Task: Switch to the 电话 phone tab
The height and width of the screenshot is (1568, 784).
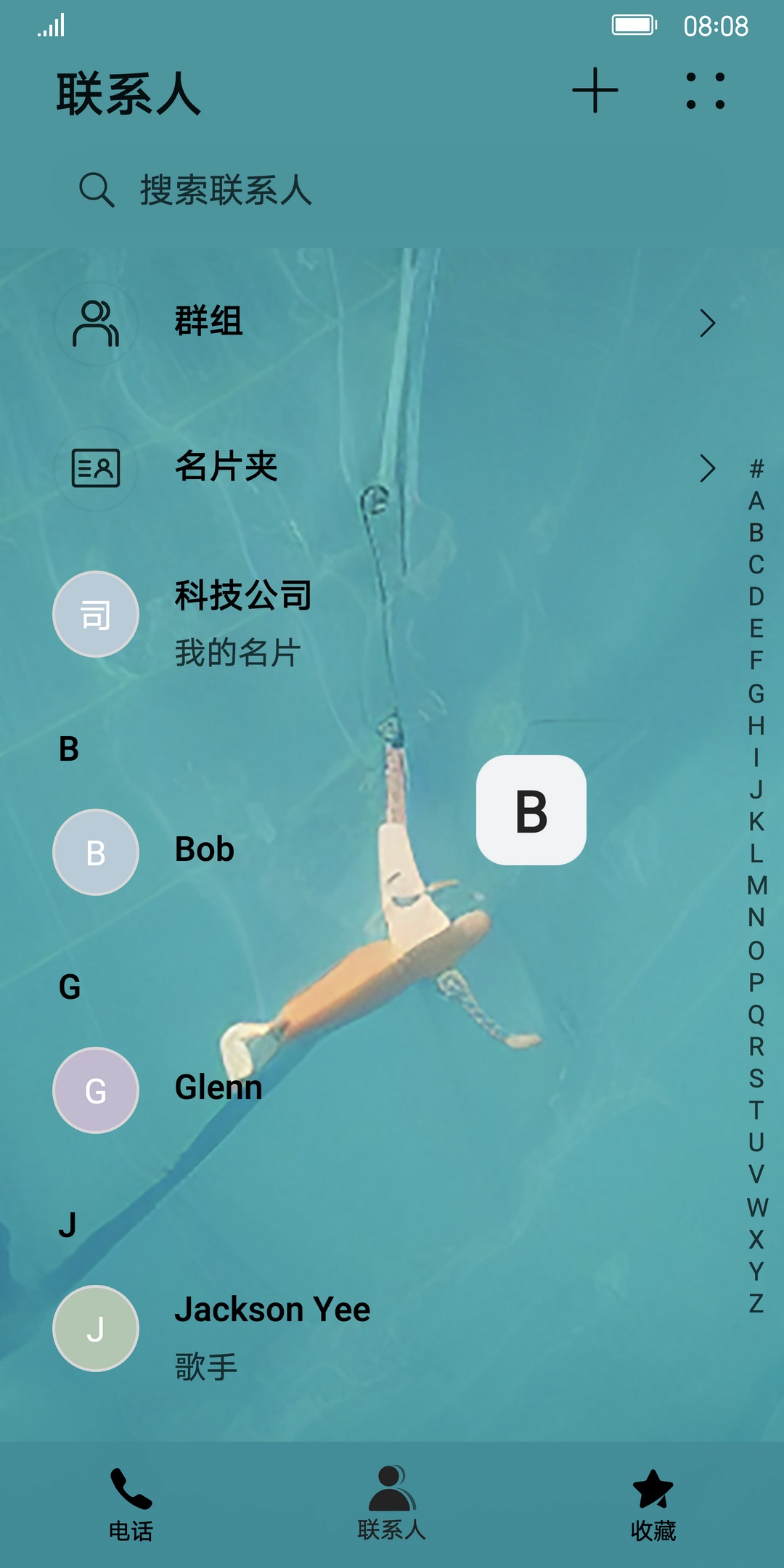Action: 131,1504
